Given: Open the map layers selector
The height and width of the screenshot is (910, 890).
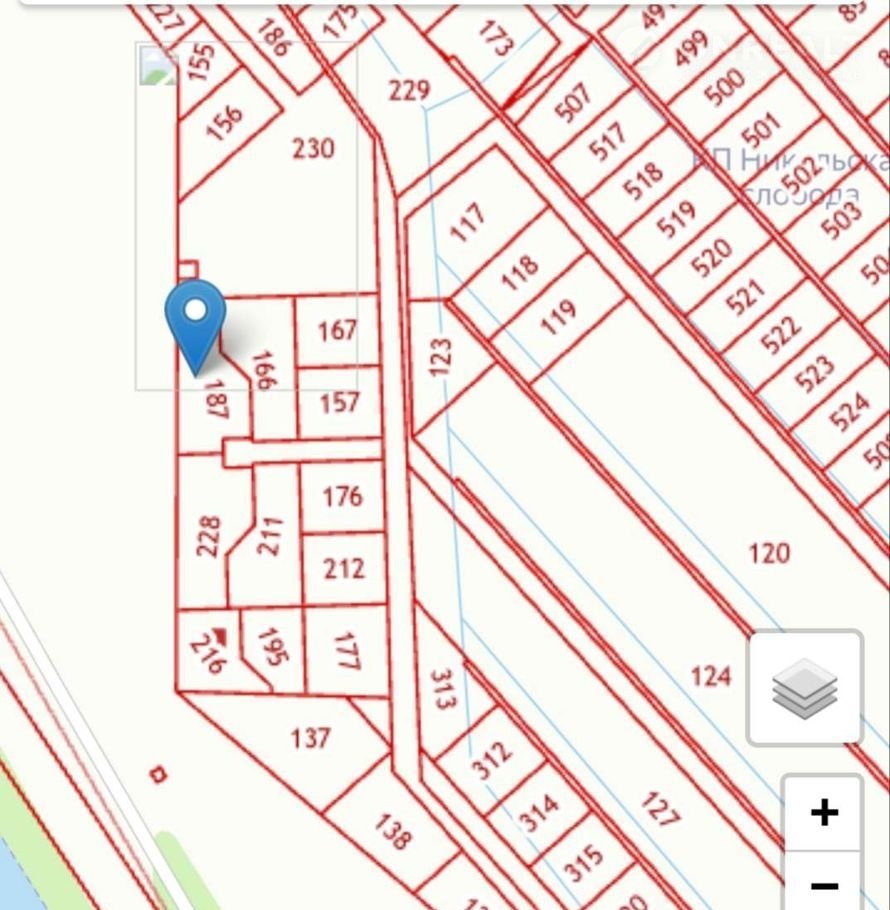Looking at the screenshot, I should point(805,688).
